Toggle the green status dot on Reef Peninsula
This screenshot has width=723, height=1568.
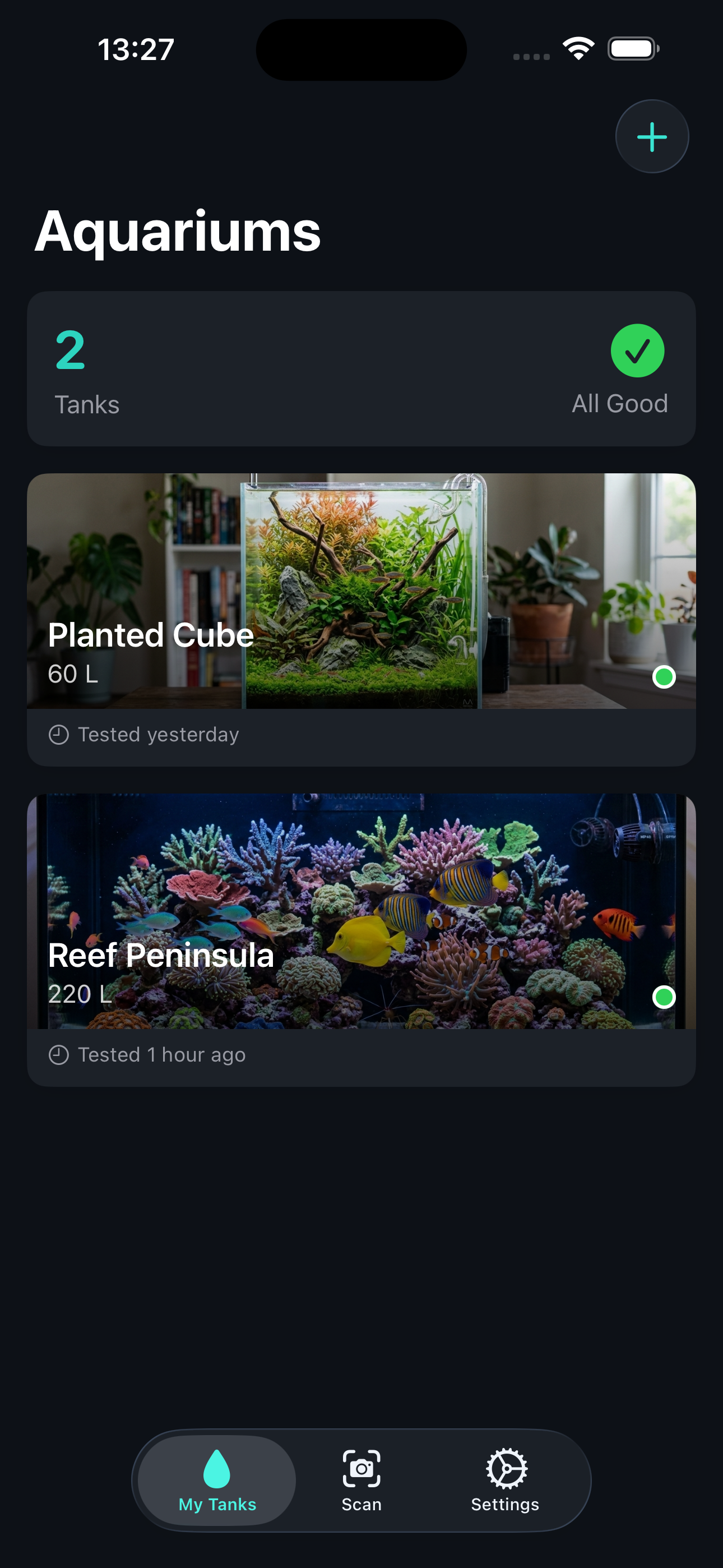664,997
